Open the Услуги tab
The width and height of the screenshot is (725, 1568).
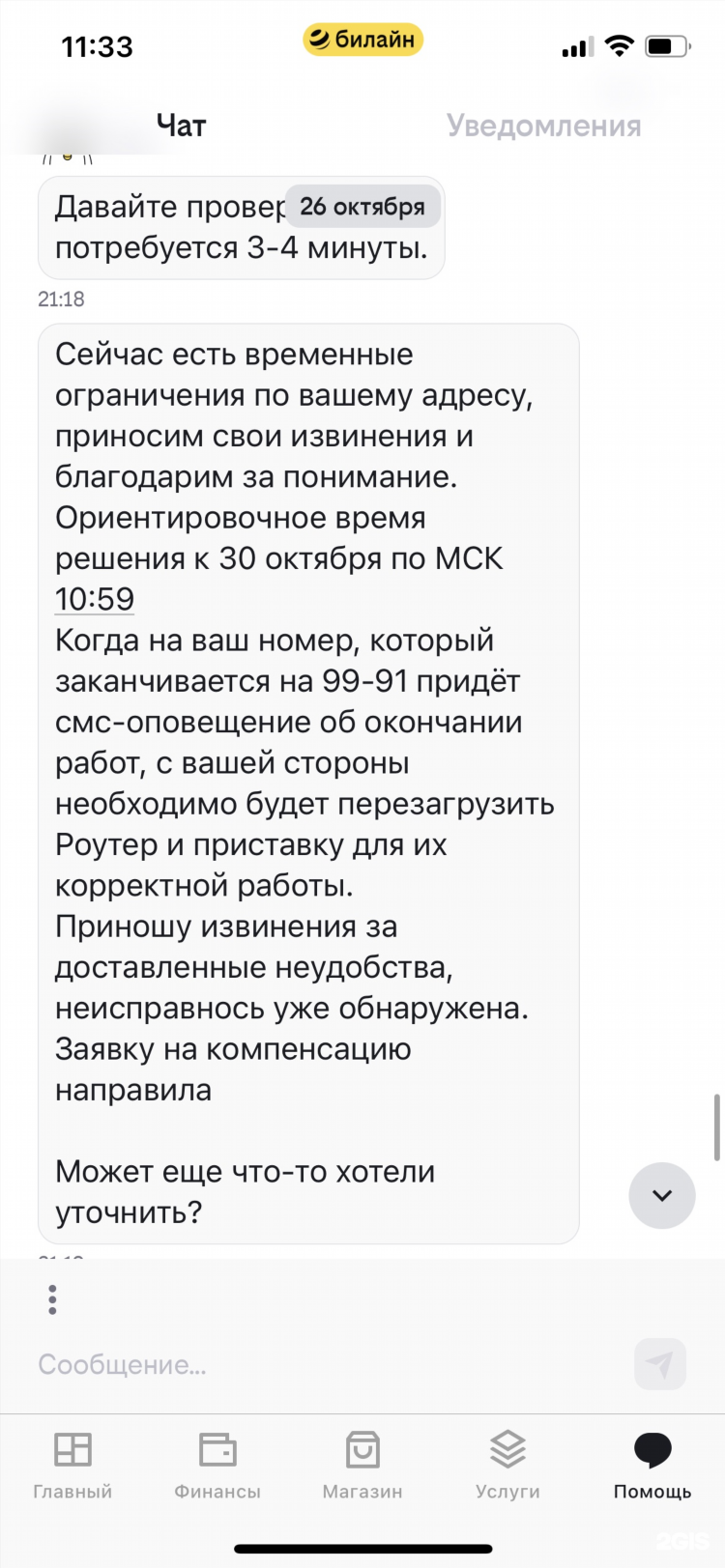coord(507,1465)
